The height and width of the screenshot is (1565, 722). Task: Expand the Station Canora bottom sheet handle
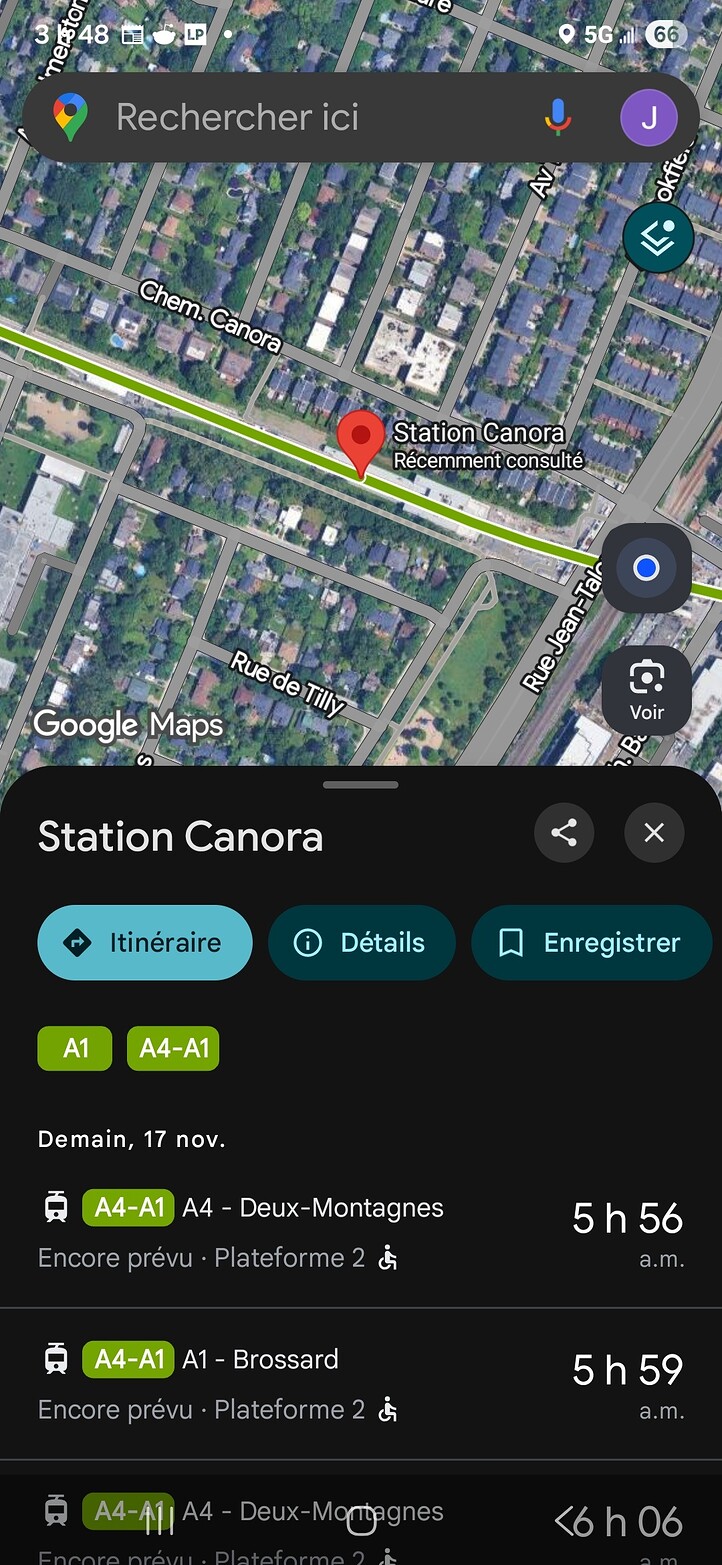(360, 785)
